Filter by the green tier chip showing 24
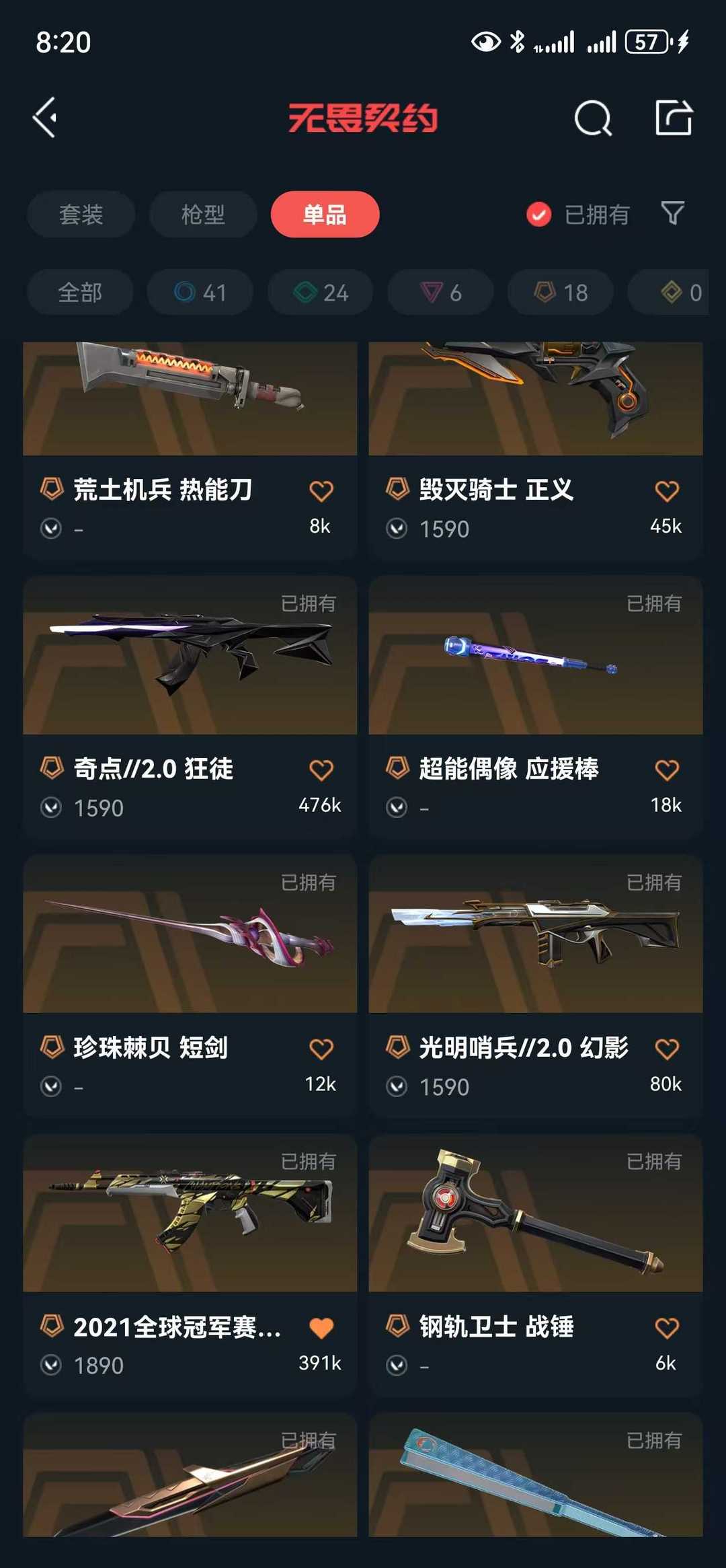This screenshot has height=1568, width=726. [x=320, y=293]
